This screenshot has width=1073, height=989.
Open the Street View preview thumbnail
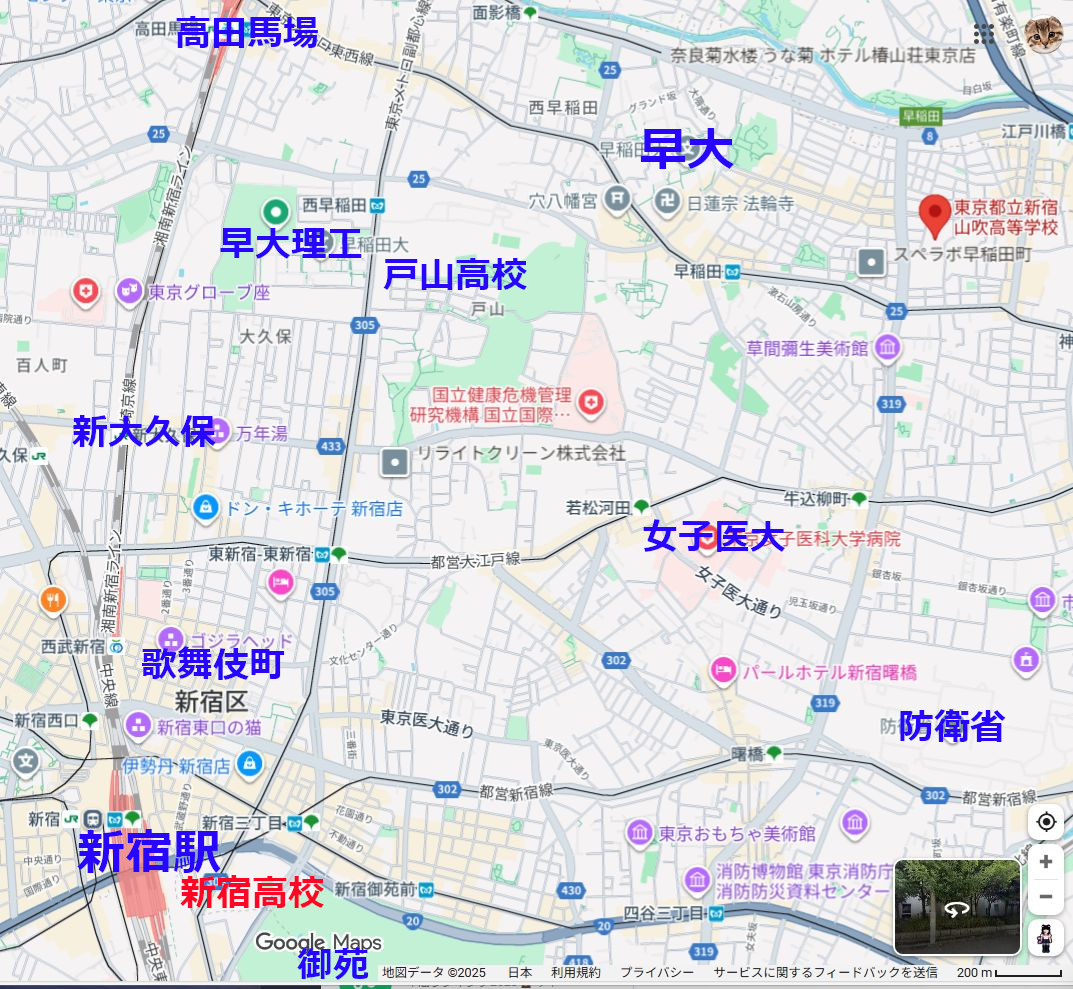[x=957, y=906]
